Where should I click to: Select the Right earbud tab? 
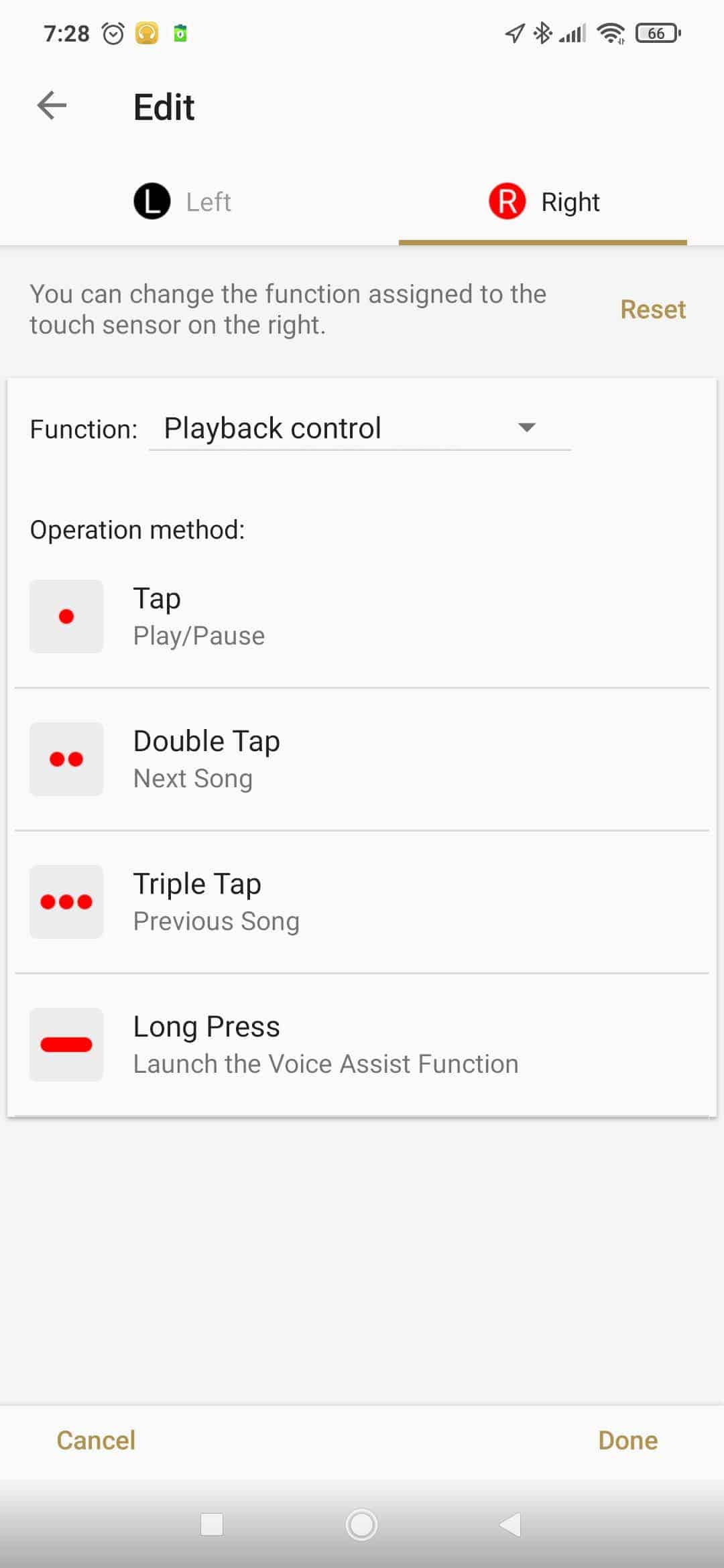pos(543,202)
